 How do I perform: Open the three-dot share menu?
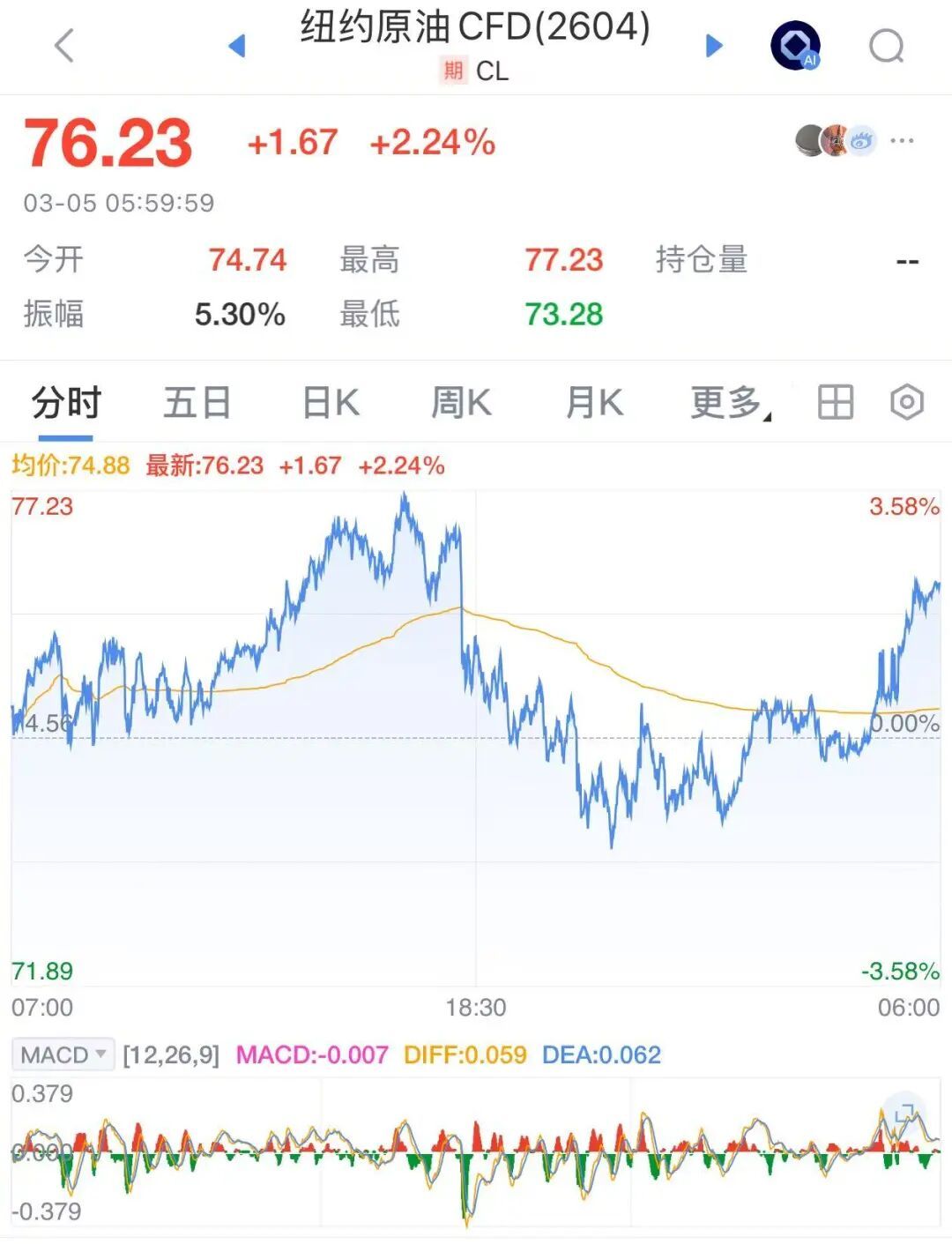point(902,141)
